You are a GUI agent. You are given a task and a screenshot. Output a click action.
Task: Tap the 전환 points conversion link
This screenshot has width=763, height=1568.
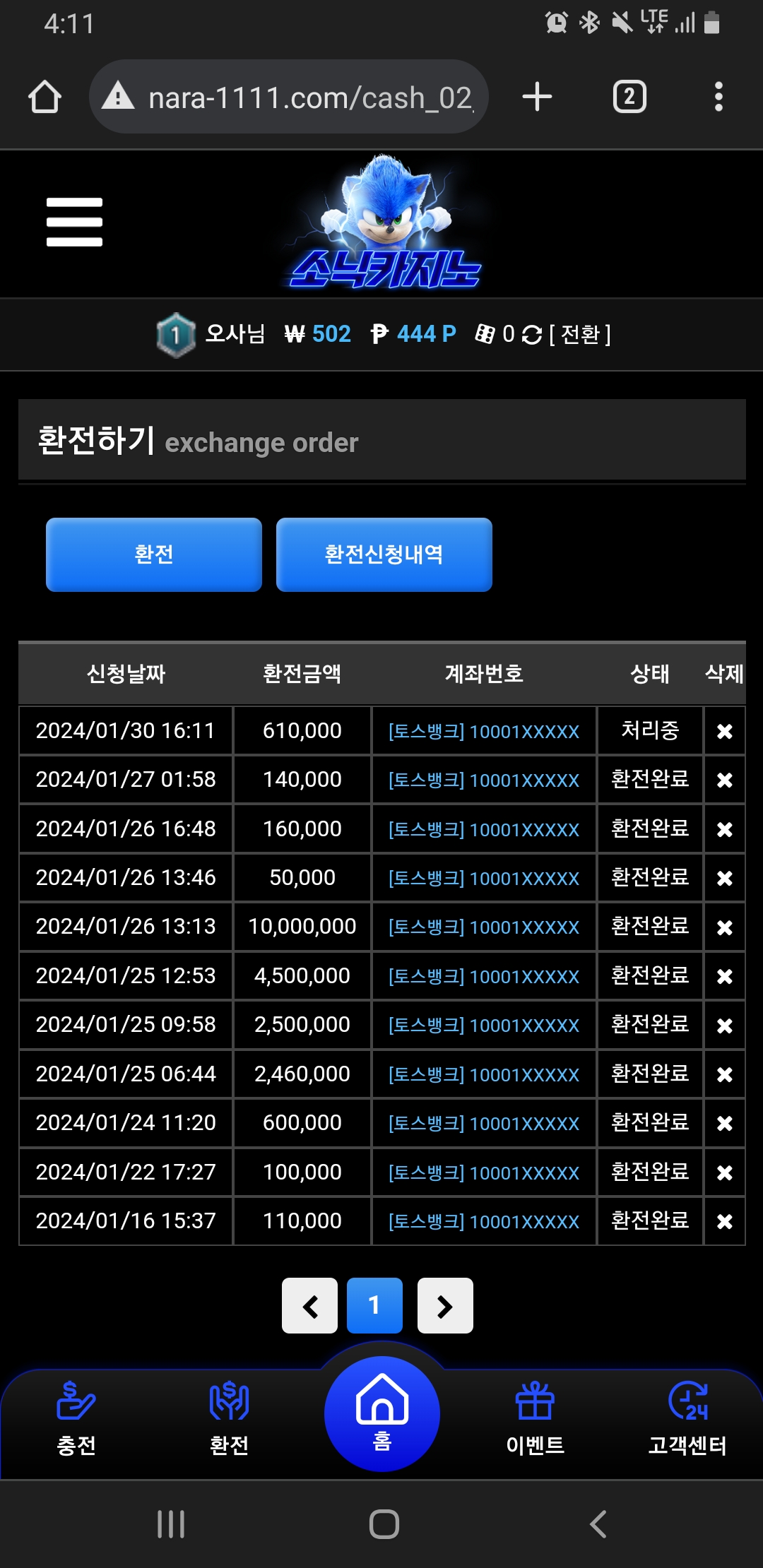(580, 334)
